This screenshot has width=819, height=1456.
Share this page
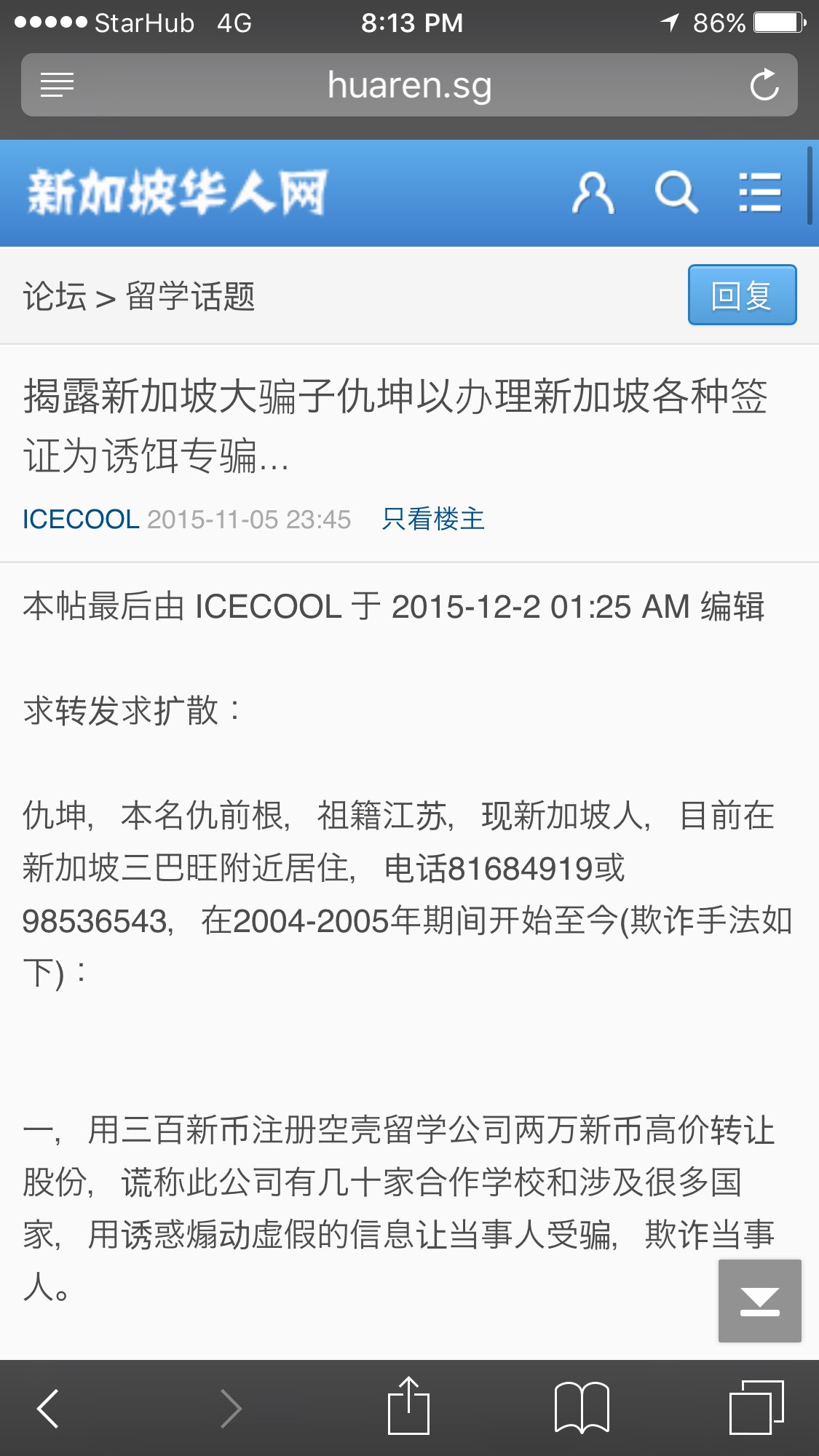click(408, 1407)
